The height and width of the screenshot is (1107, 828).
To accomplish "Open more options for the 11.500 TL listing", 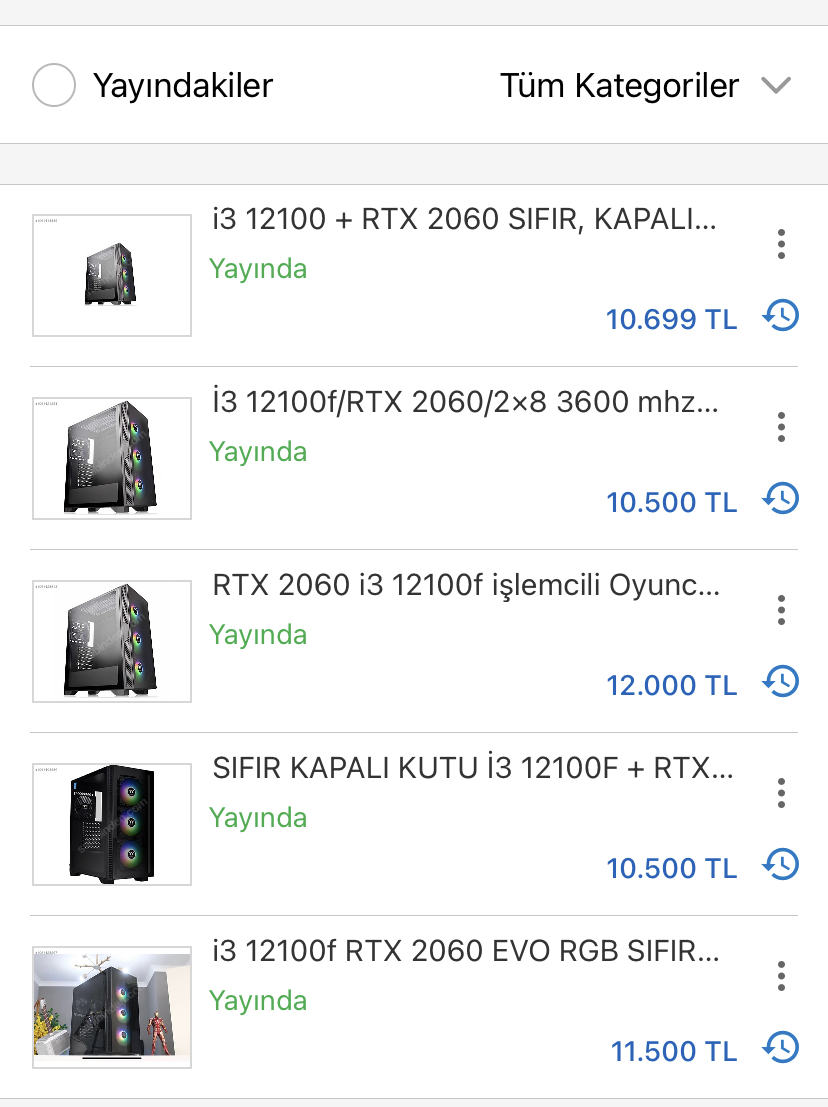I will (781, 976).
